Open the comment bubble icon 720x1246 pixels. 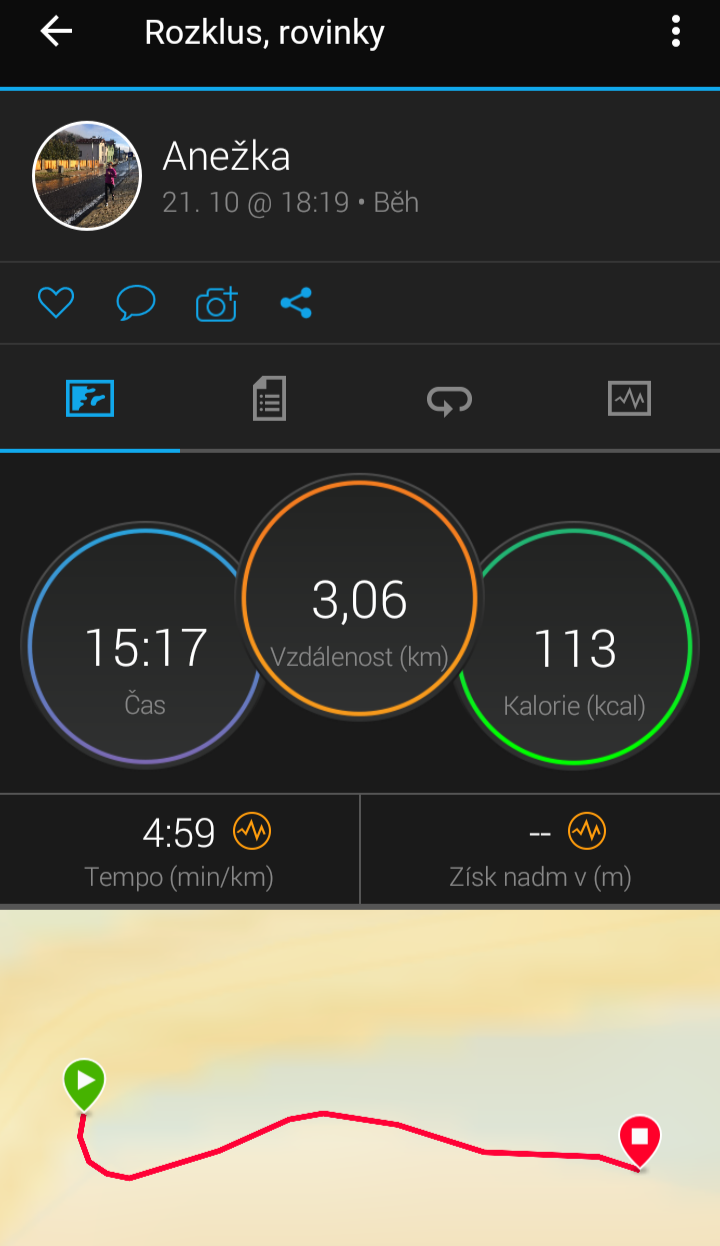click(136, 303)
